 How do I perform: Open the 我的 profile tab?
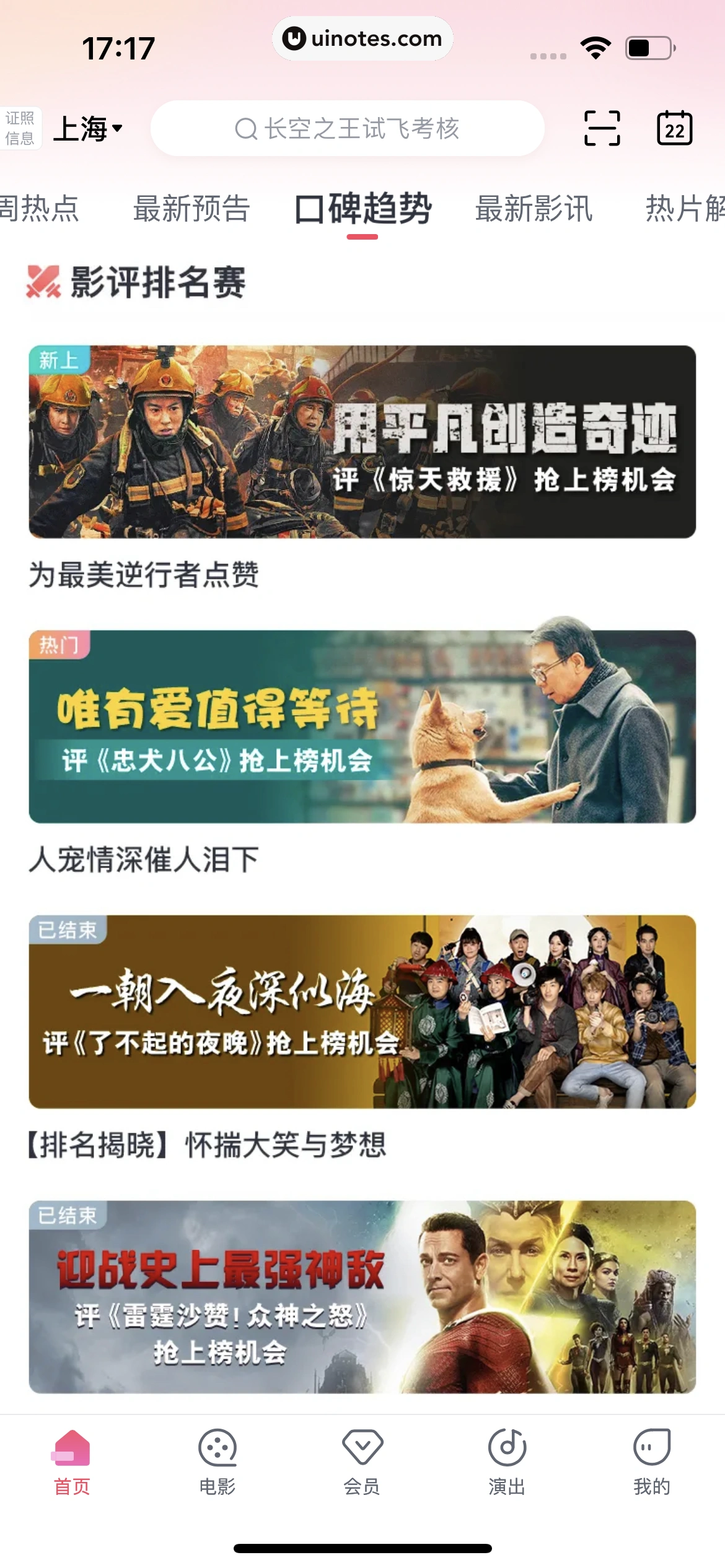pyautogui.click(x=652, y=1461)
